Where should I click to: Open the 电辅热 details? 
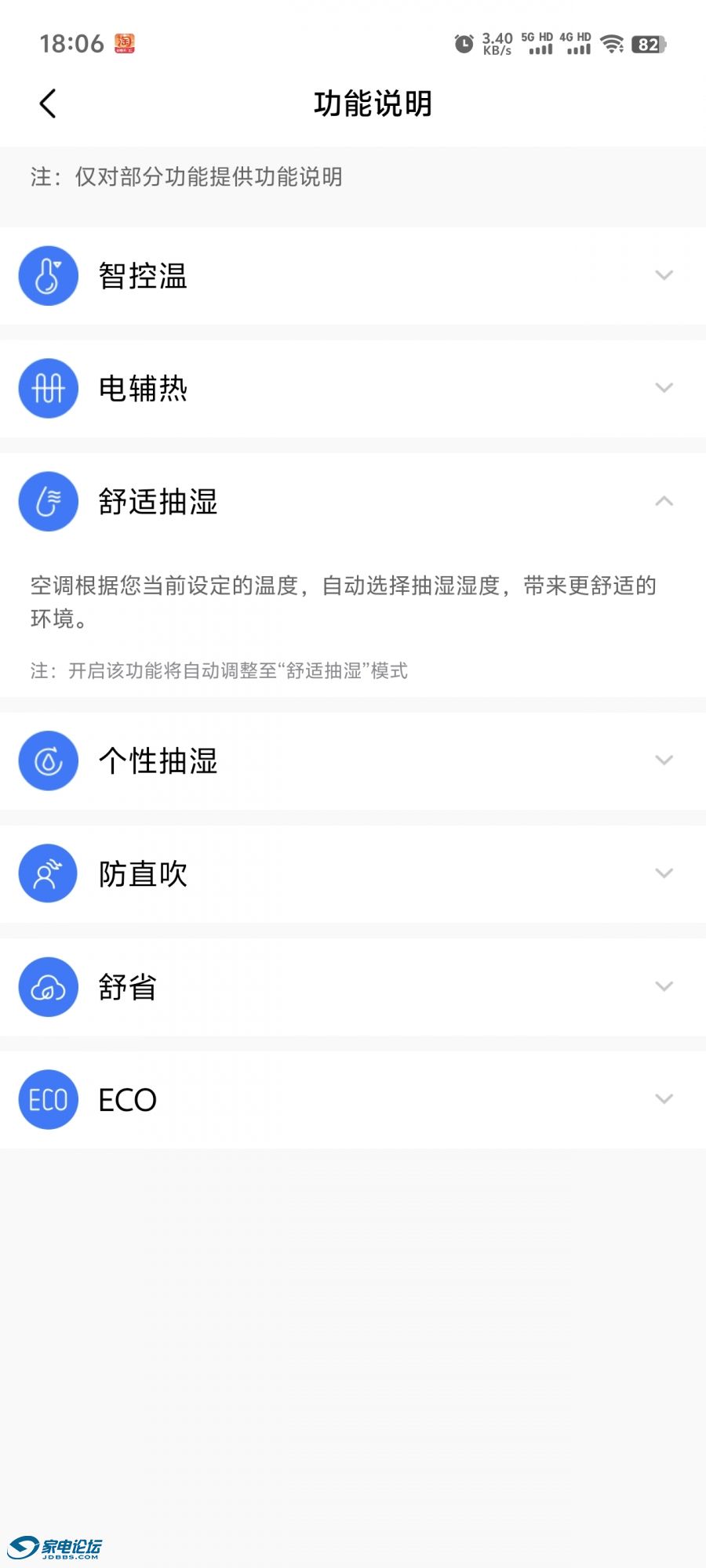664,388
